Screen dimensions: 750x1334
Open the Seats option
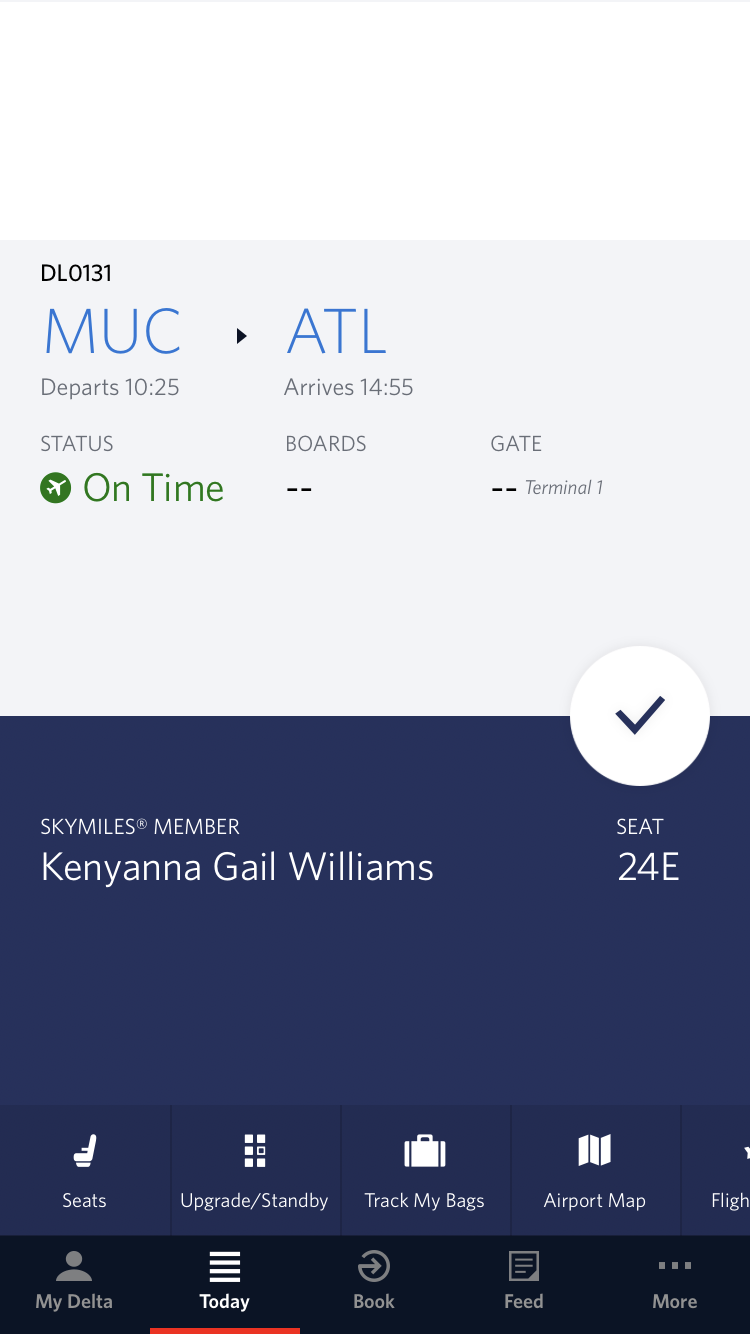85,1170
